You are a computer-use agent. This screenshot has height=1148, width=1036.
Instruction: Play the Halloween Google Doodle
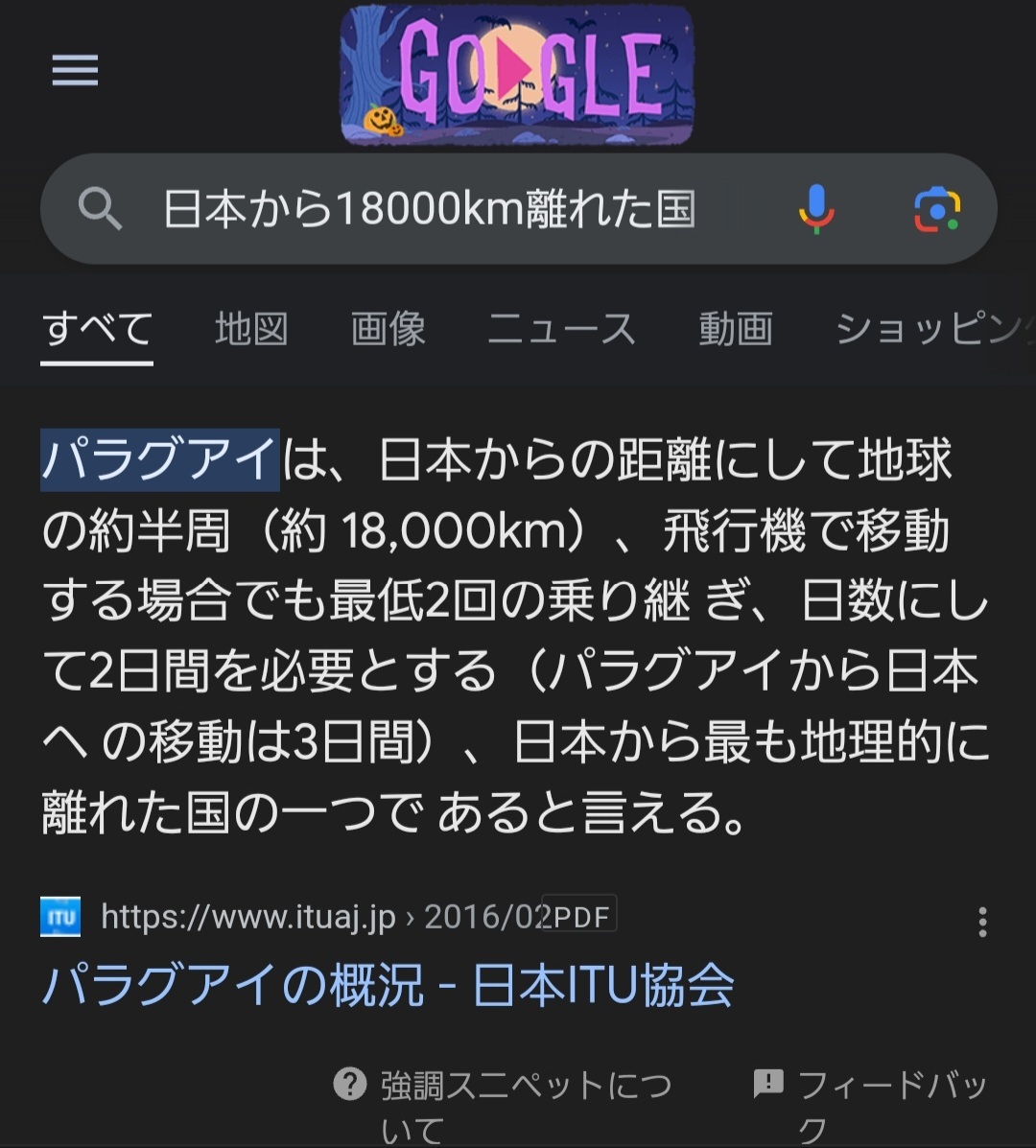(x=517, y=75)
